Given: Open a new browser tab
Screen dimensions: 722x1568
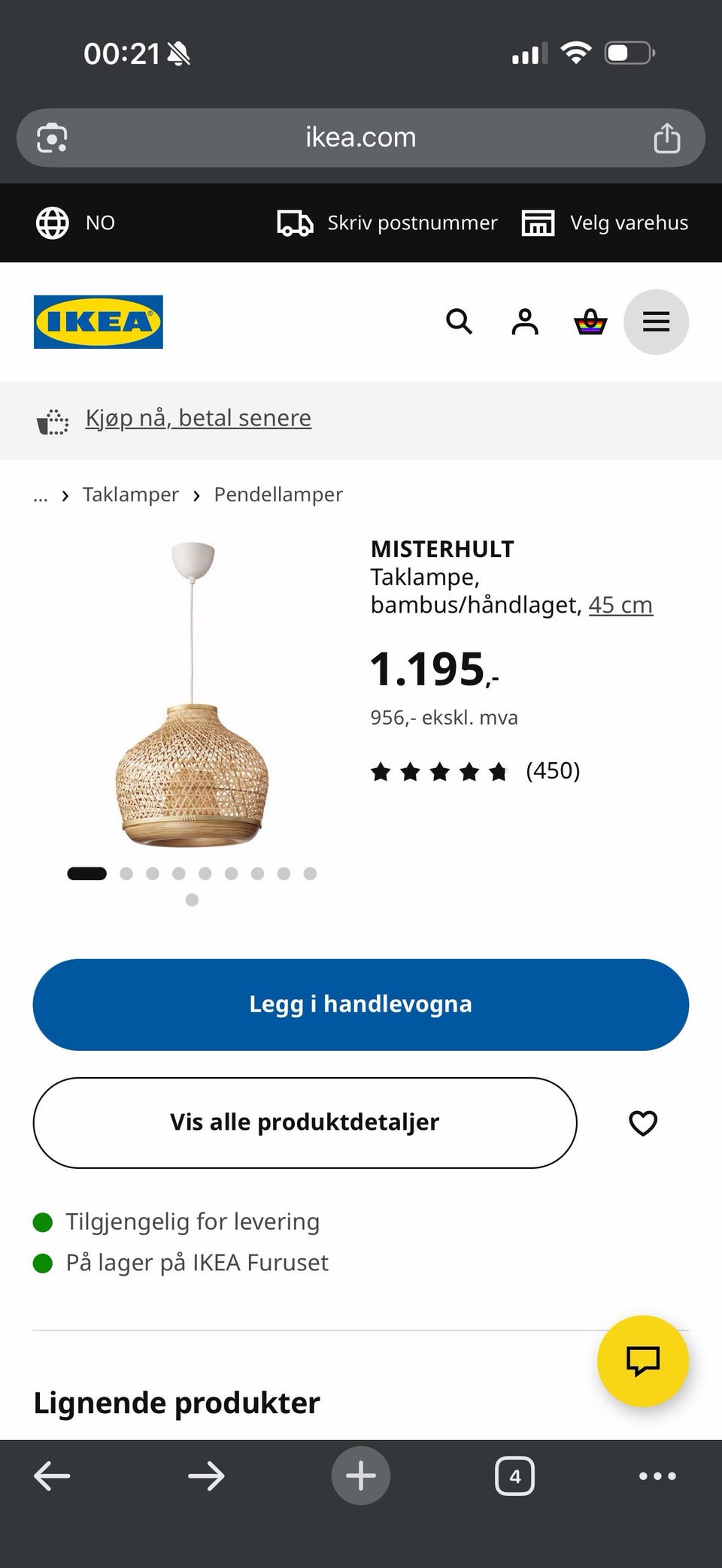Looking at the screenshot, I should click(x=361, y=1476).
